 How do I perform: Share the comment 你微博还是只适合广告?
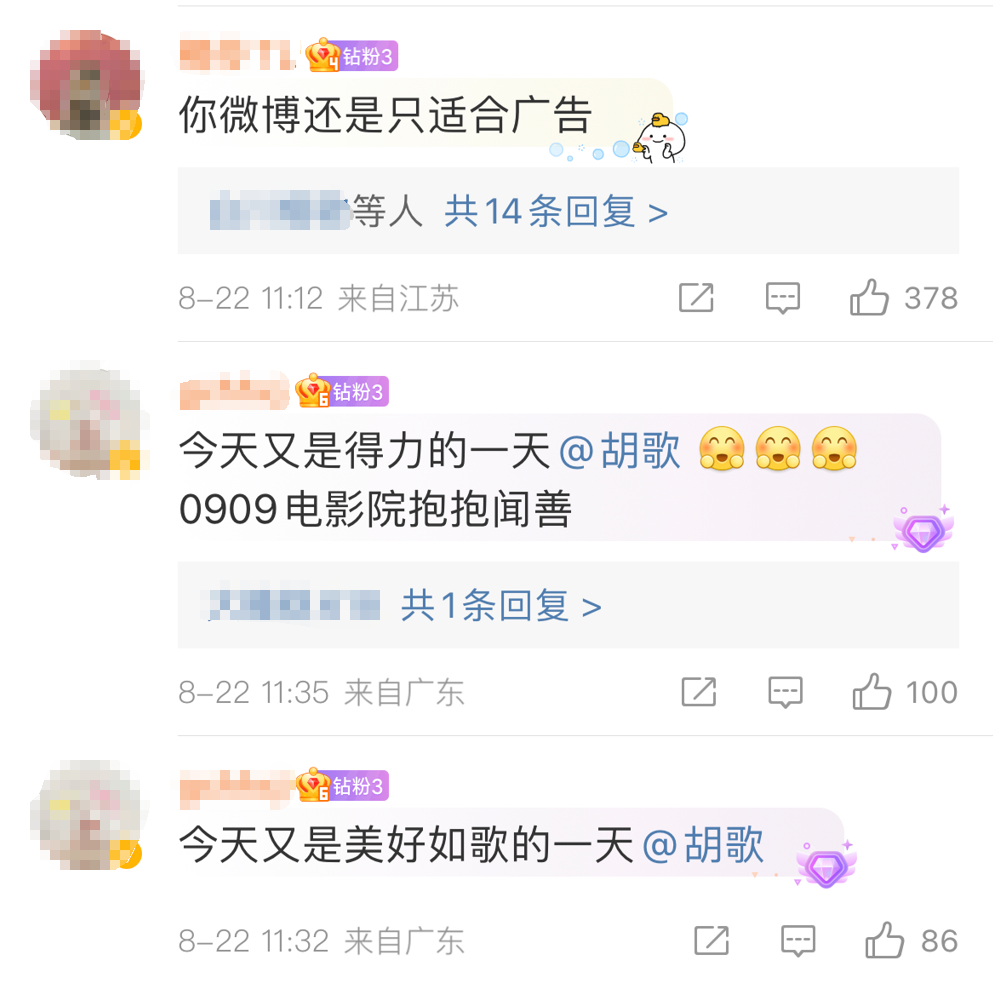[x=696, y=298]
